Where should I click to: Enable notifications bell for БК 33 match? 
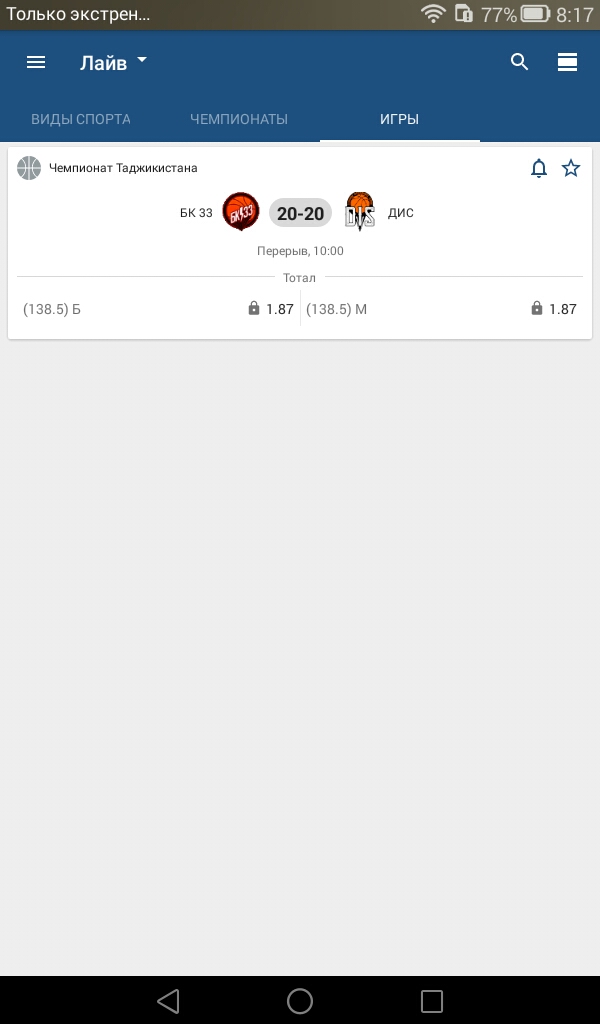tap(539, 168)
